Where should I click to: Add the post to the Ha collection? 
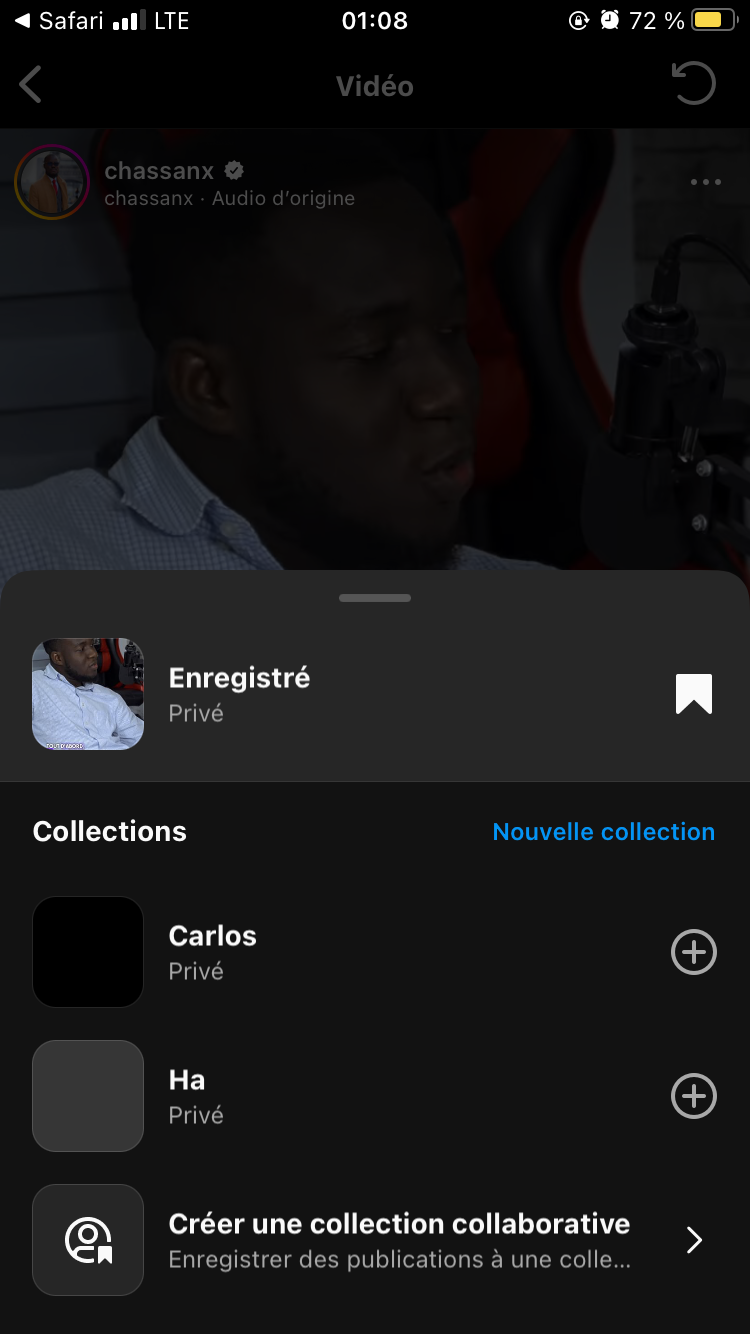pos(693,1096)
